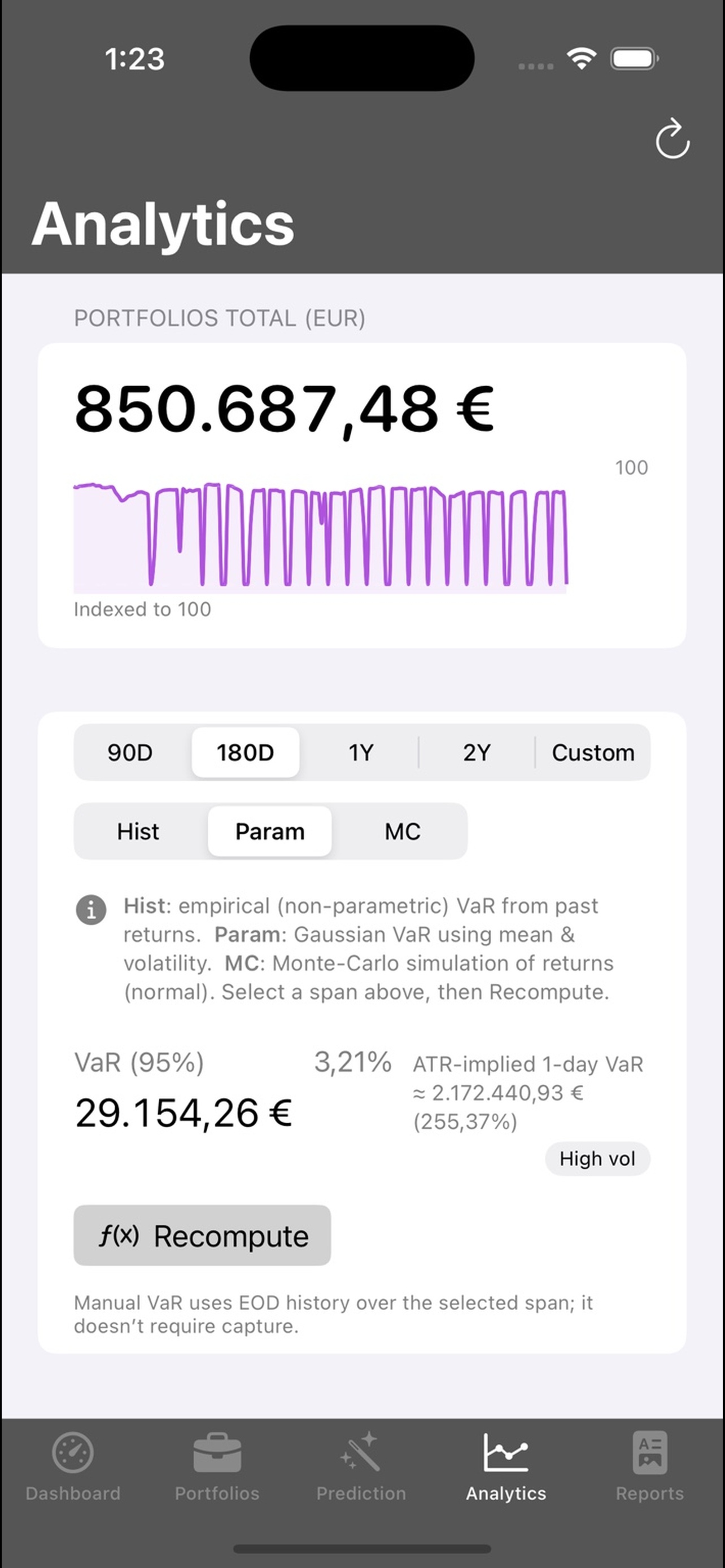
Task: Tap the refresh icon at top right
Action: point(672,139)
